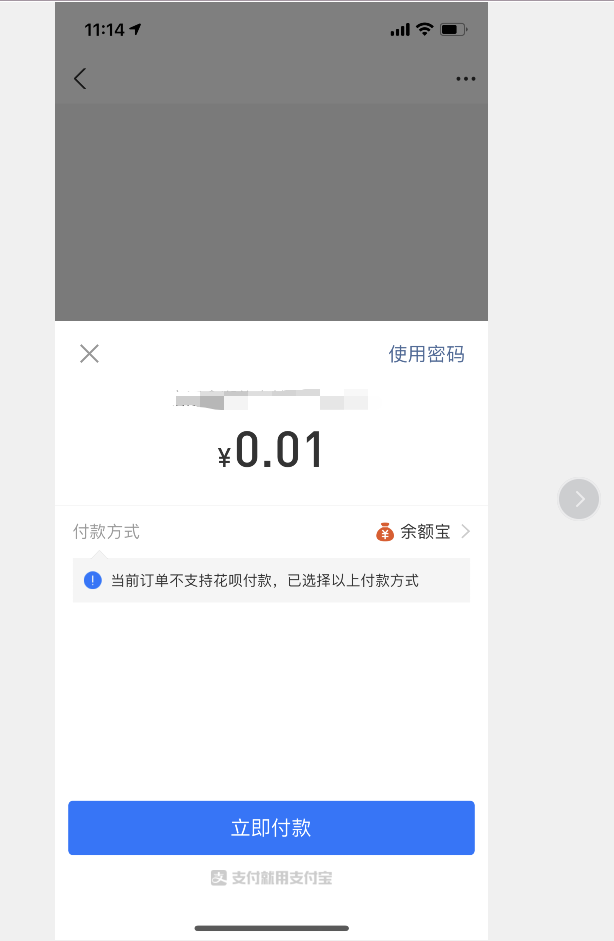Viewport: 614px width, 941px height.
Task: Open the three-dot overflow menu
Action: click(x=465, y=79)
